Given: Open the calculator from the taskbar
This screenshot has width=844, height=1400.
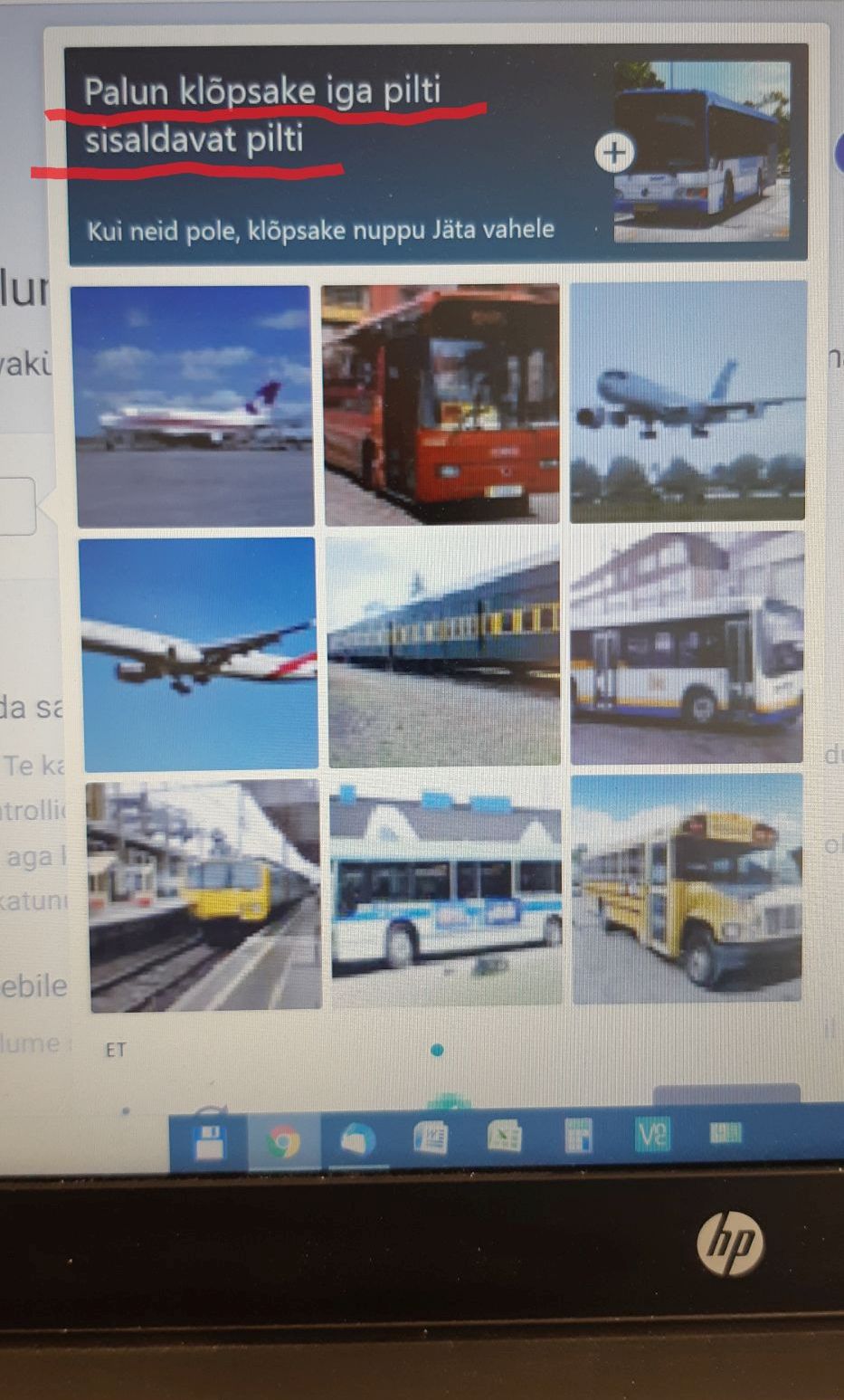Looking at the screenshot, I should click(578, 1136).
